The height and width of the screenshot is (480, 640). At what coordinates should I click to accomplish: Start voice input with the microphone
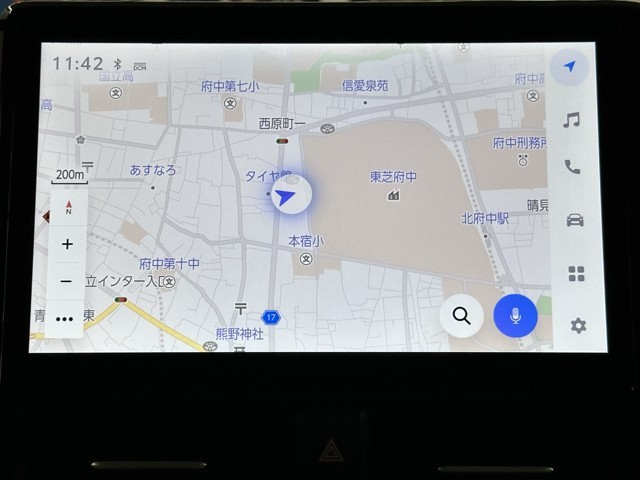coord(515,316)
